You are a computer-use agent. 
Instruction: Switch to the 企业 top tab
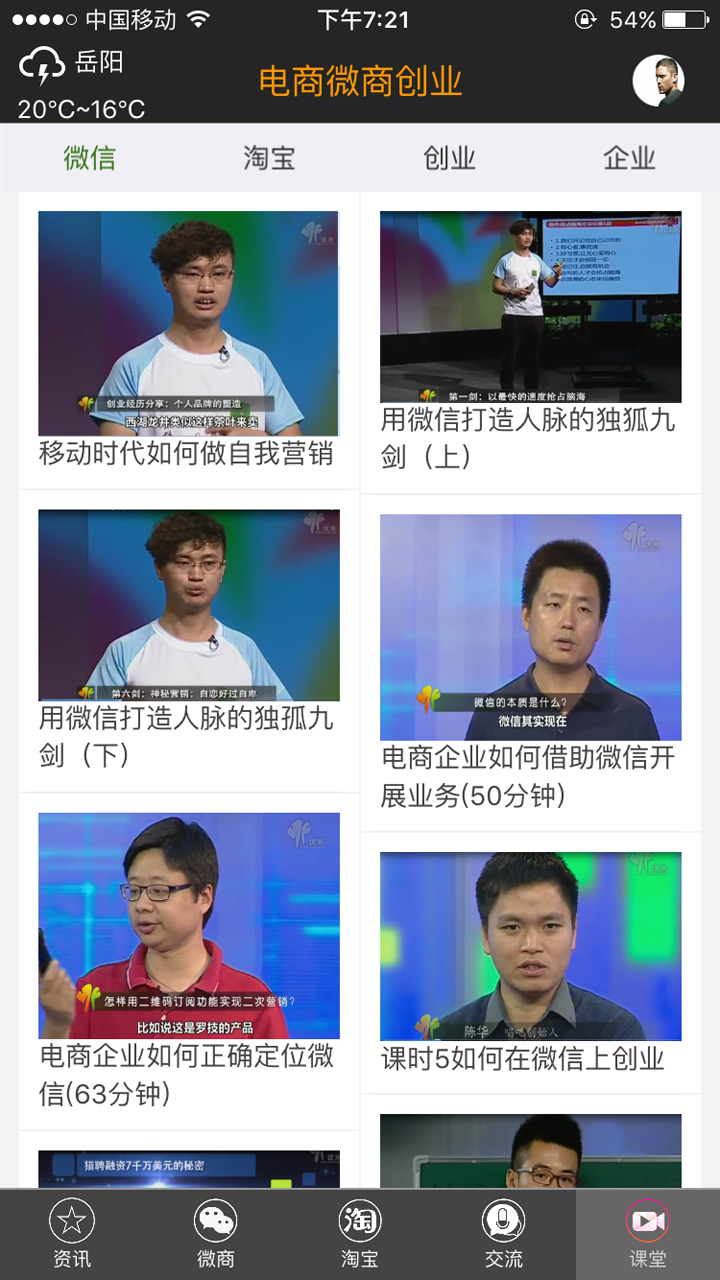click(x=629, y=158)
